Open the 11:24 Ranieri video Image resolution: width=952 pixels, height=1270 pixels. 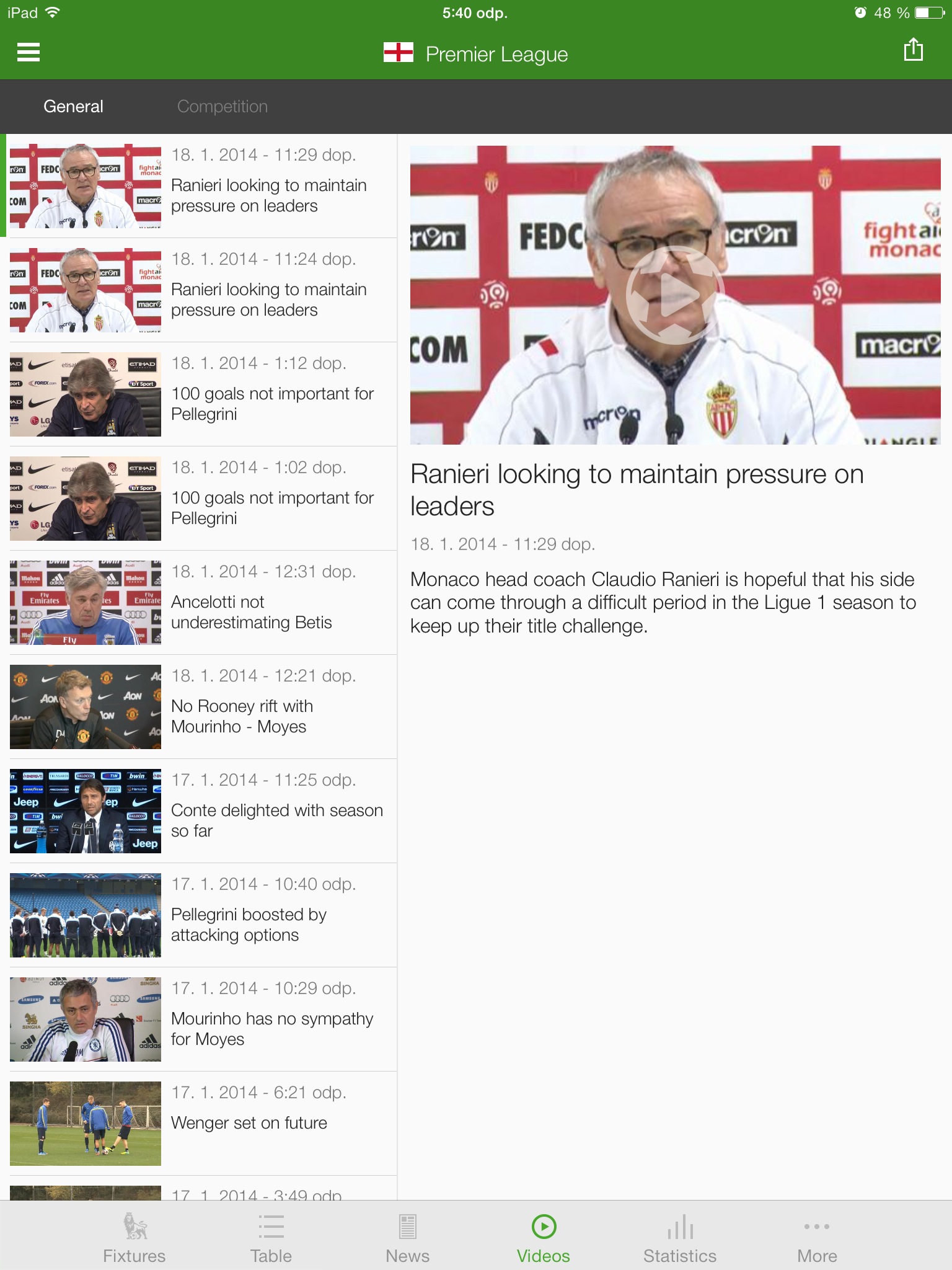(203, 290)
